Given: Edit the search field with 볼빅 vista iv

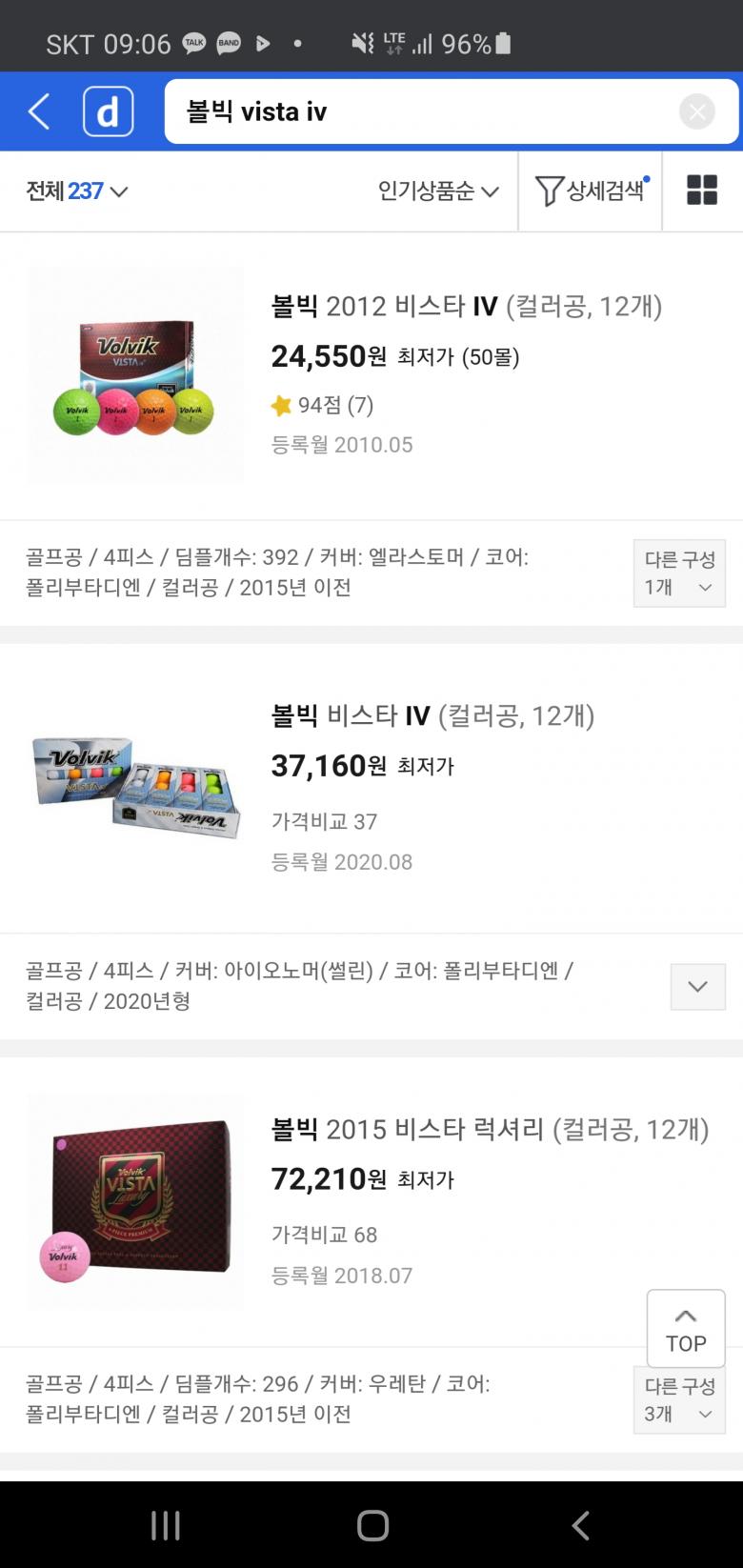Looking at the screenshot, I should [419, 111].
